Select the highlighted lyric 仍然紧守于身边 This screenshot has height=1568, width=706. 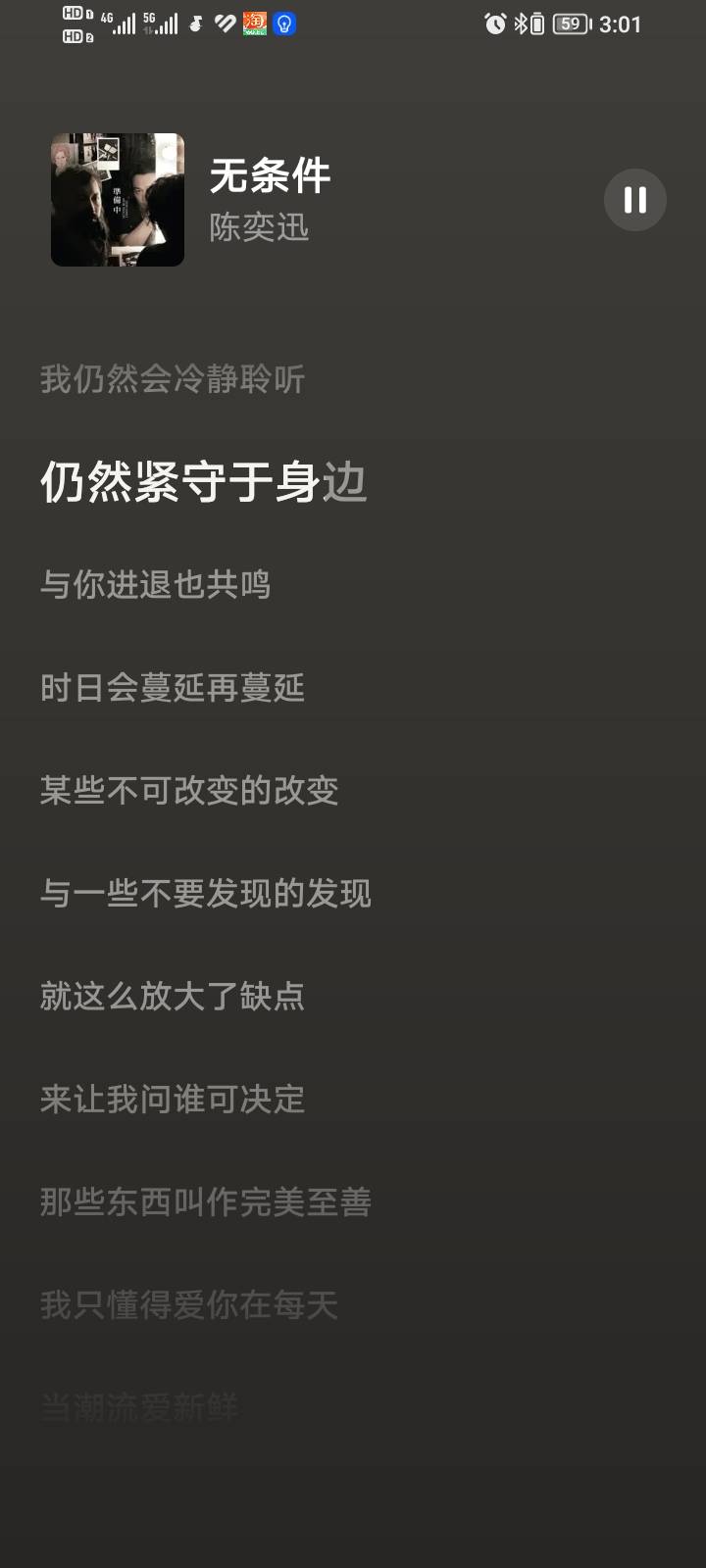tap(202, 482)
